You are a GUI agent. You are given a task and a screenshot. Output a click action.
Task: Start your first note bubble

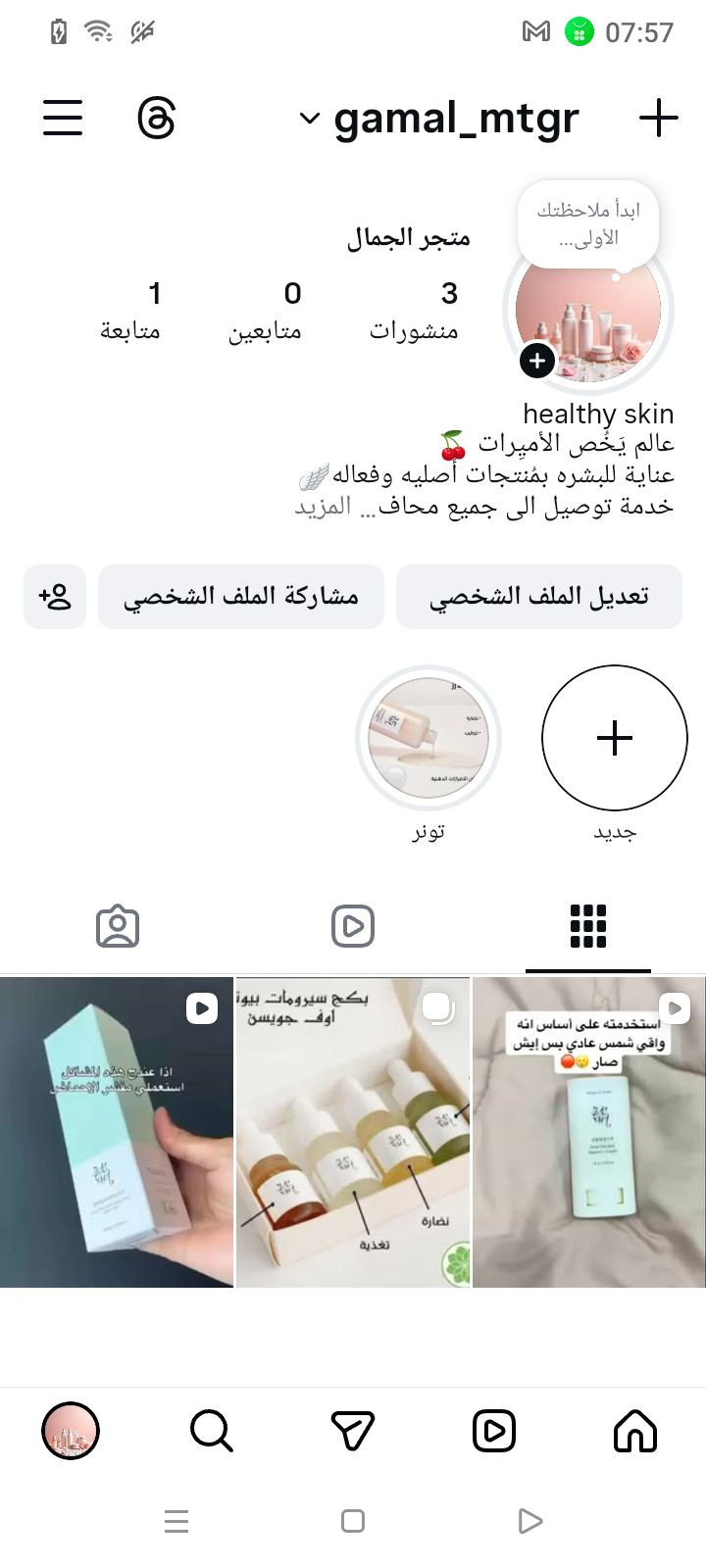(x=588, y=224)
